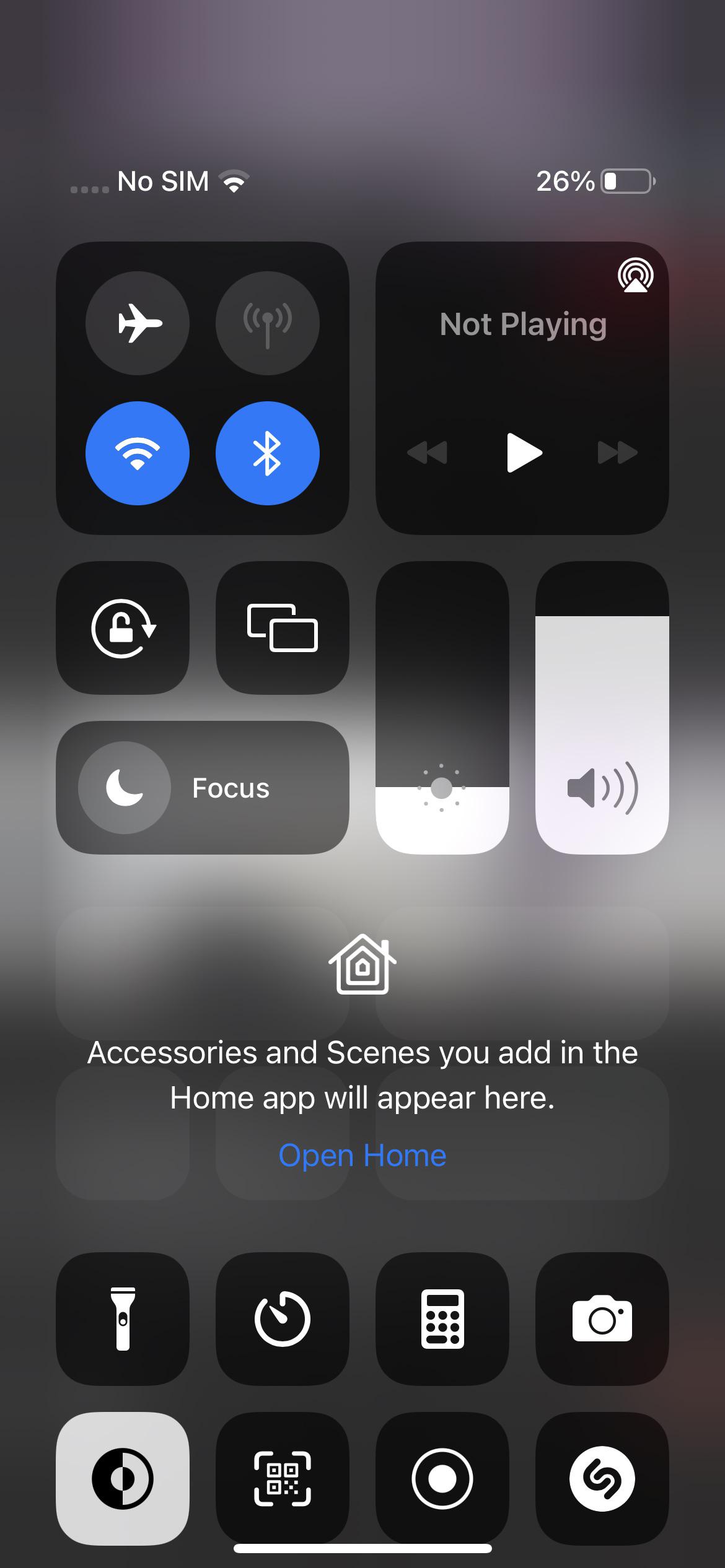Open Screen Mirroring

(x=283, y=628)
